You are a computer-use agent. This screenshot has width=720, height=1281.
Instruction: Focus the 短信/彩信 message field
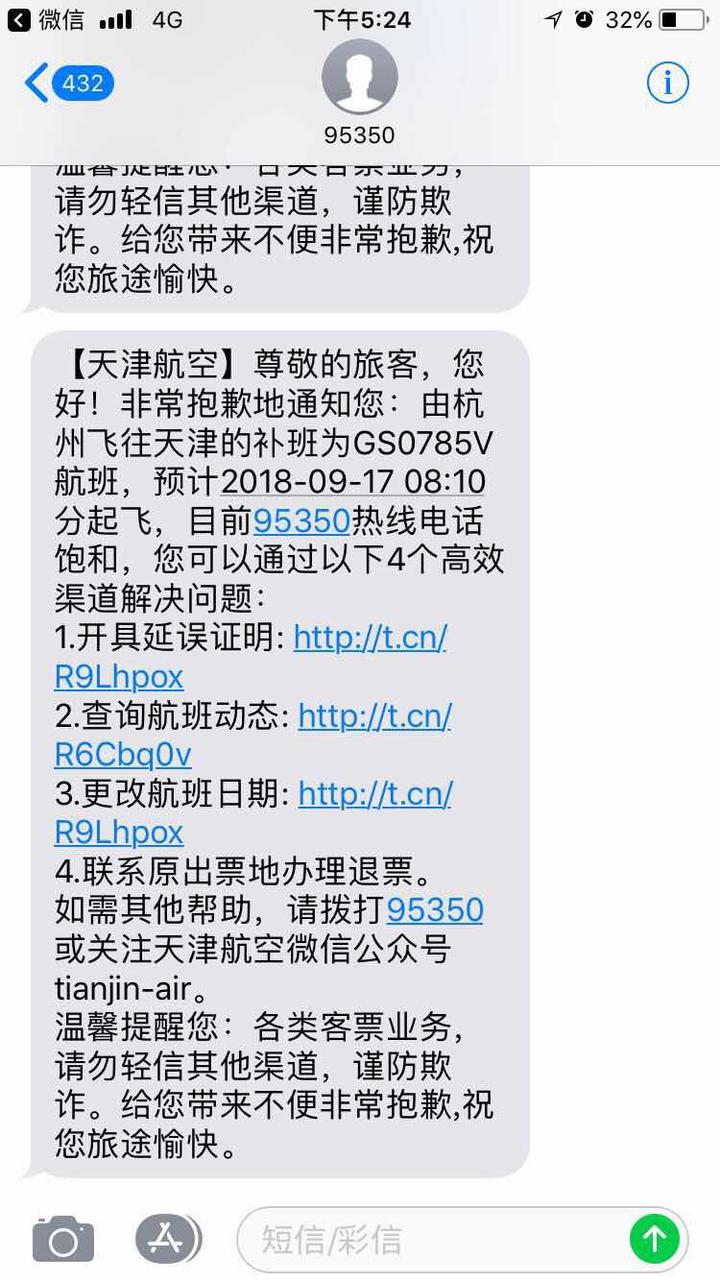tap(430, 1240)
